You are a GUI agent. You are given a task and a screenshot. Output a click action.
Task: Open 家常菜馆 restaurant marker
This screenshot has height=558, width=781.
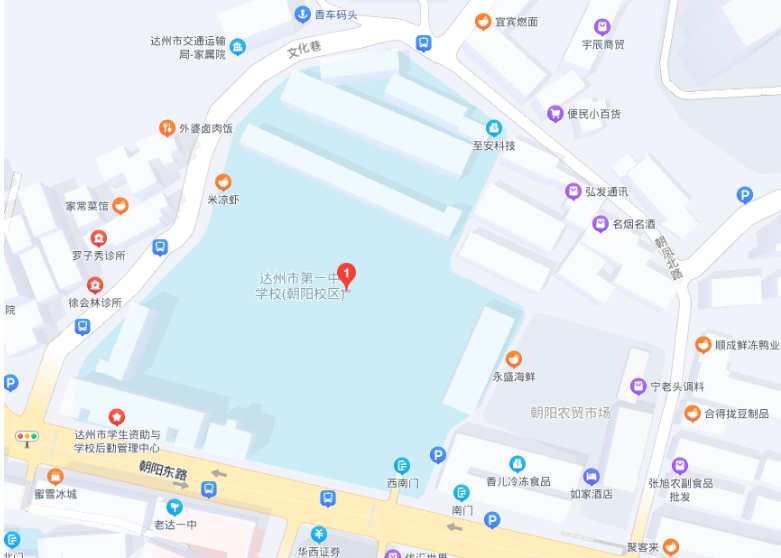[121, 206]
